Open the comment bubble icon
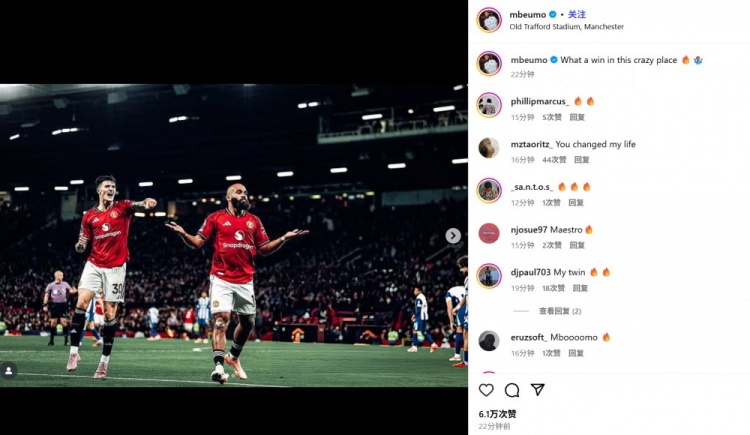 [512, 390]
